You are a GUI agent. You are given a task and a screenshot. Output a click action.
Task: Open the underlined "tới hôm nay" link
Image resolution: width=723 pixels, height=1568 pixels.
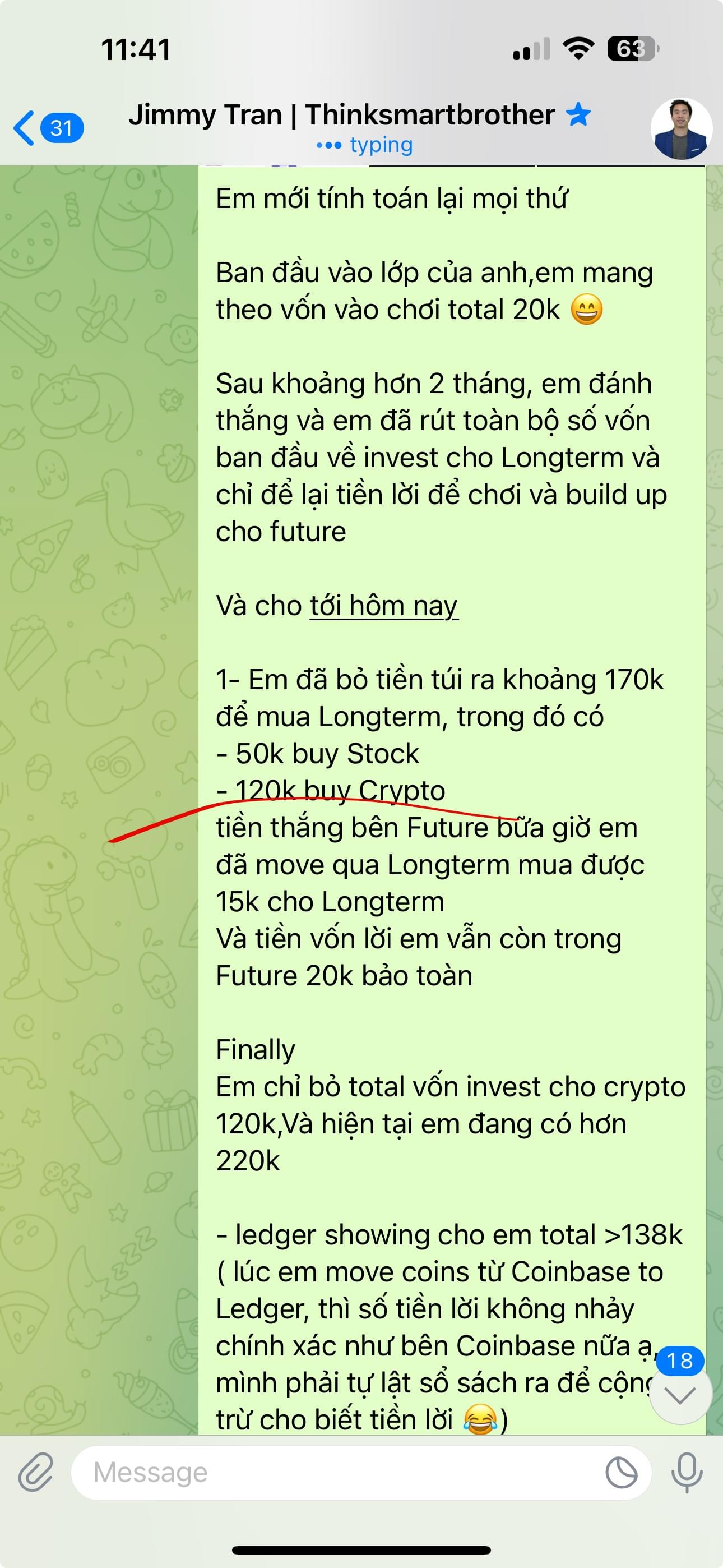pyautogui.click(x=383, y=606)
